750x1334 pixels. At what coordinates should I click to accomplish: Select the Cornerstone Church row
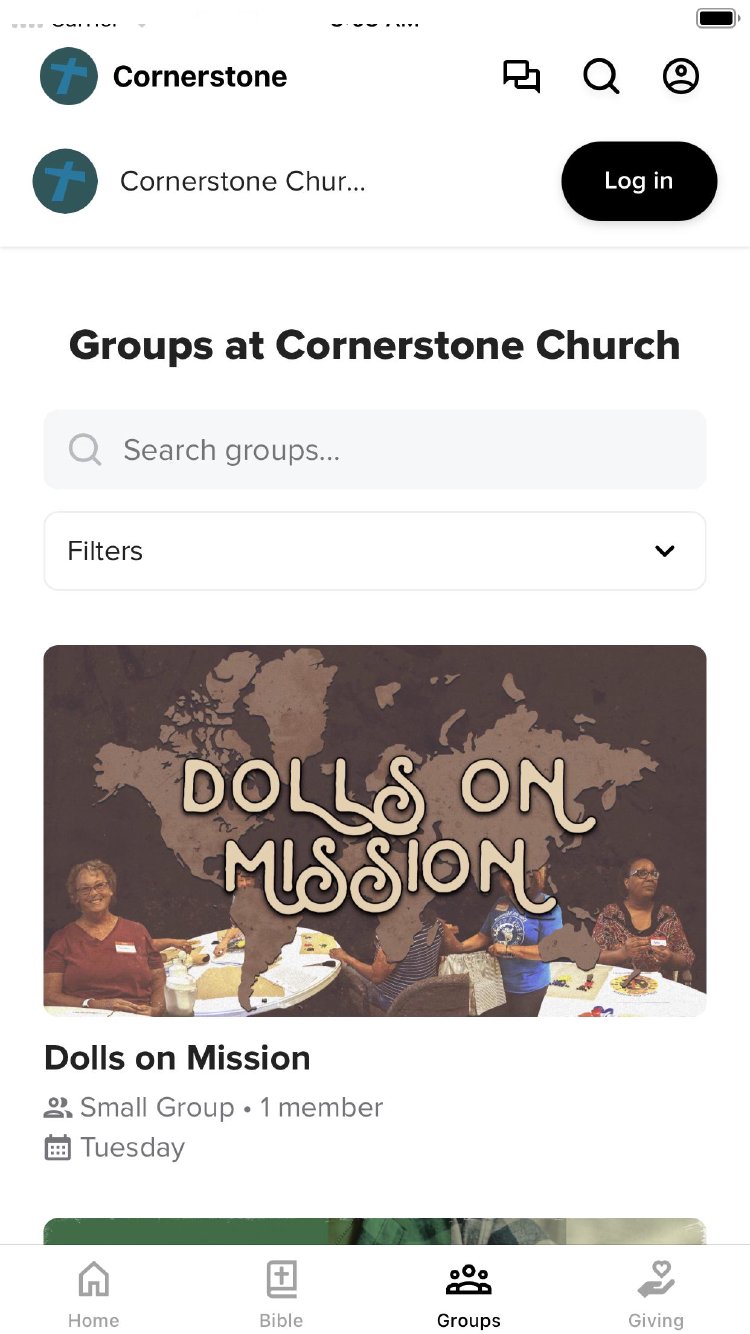tap(240, 181)
